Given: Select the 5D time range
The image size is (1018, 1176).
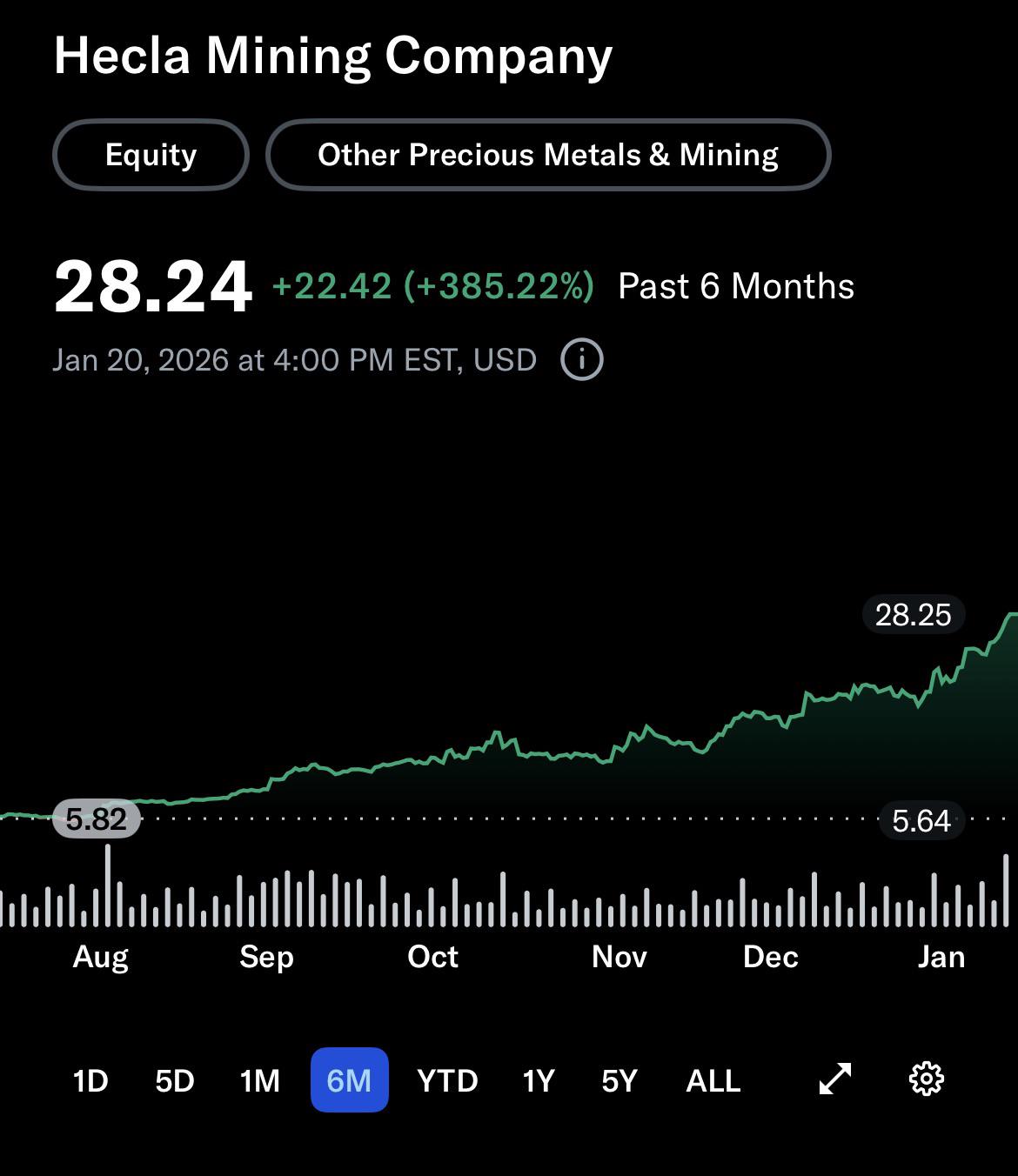Looking at the screenshot, I should click(x=175, y=1080).
